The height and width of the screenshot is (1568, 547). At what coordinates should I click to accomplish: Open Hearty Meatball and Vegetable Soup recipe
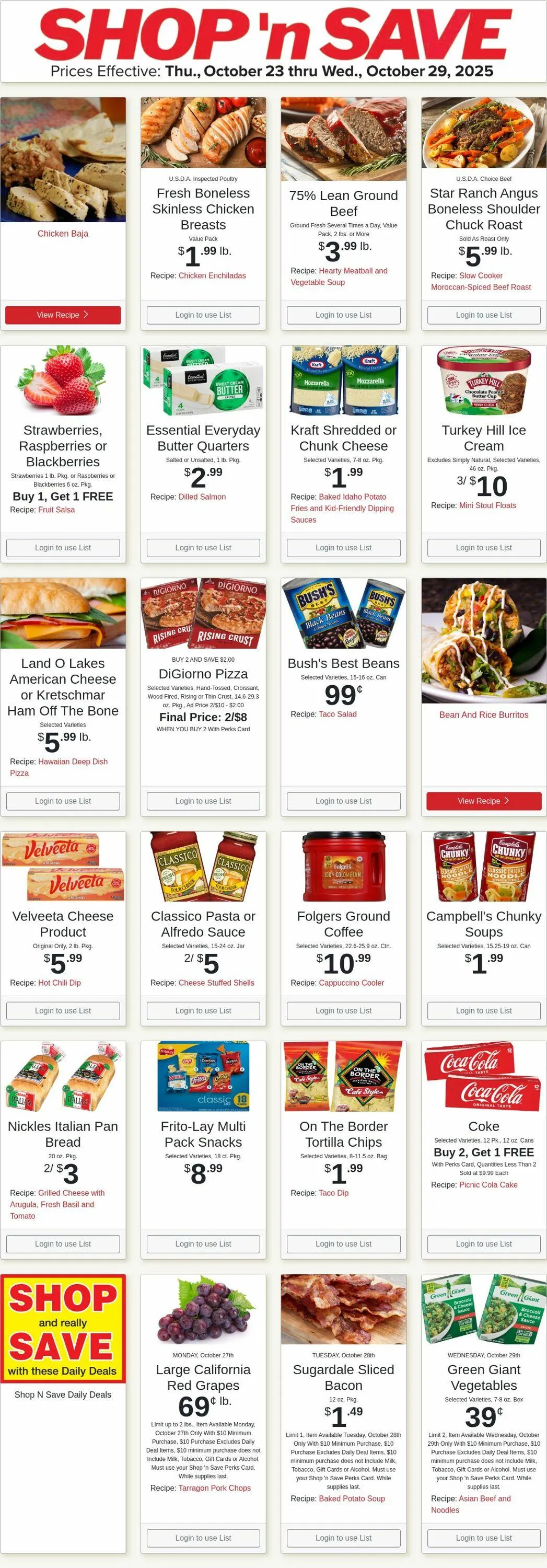339,276
